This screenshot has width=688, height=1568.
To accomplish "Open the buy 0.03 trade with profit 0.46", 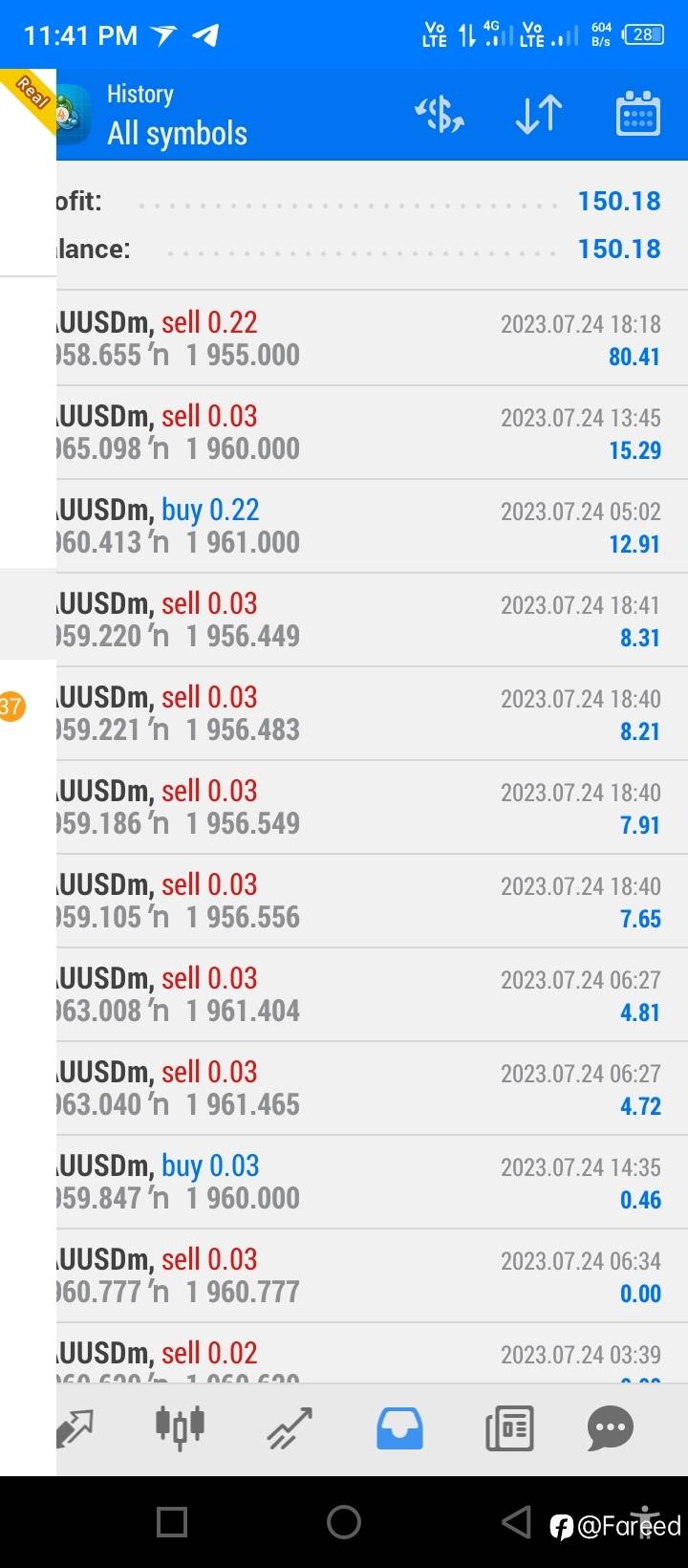I will [x=372, y=1182].
